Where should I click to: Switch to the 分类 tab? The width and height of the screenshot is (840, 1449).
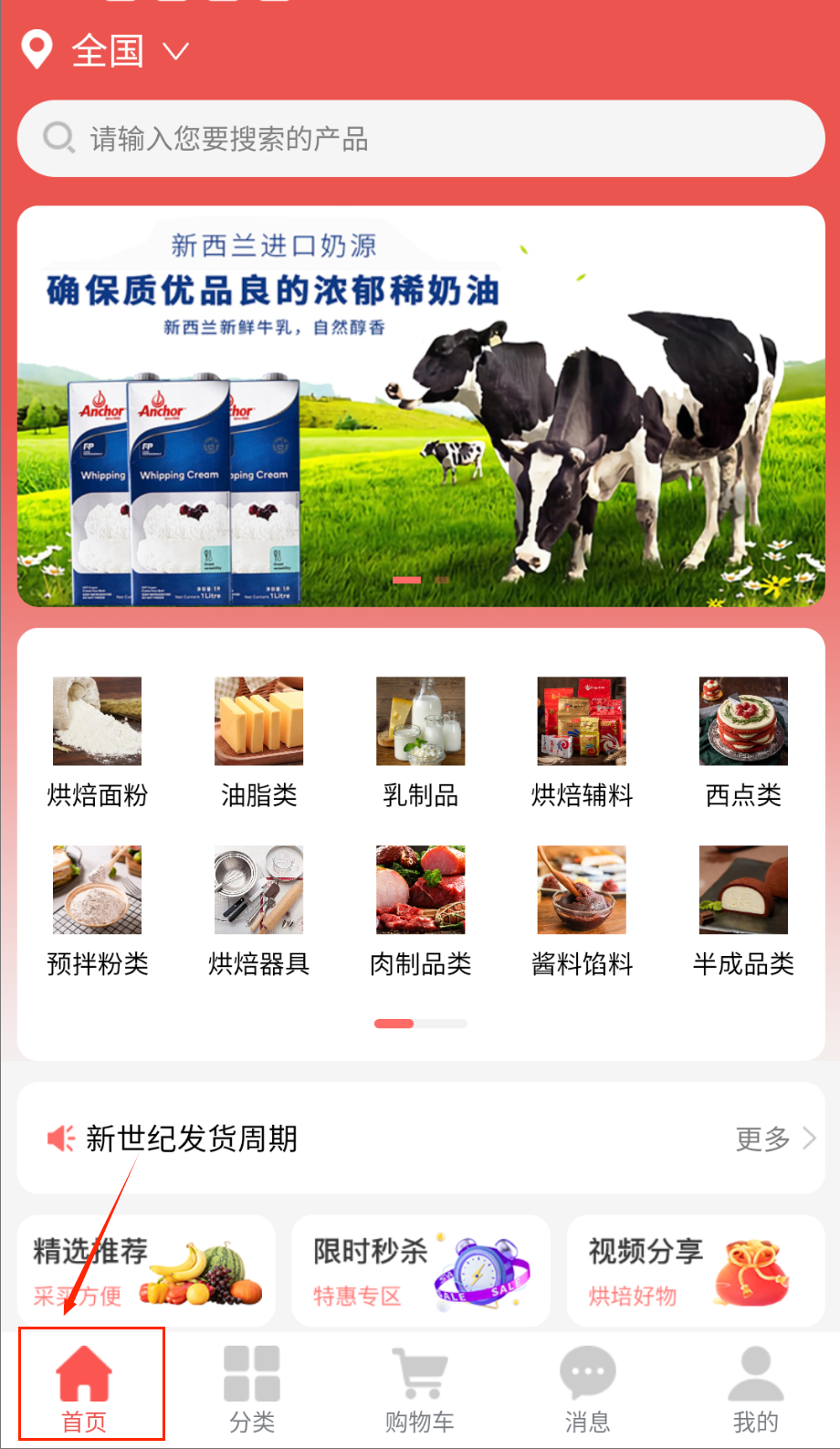pos(252,1389)
